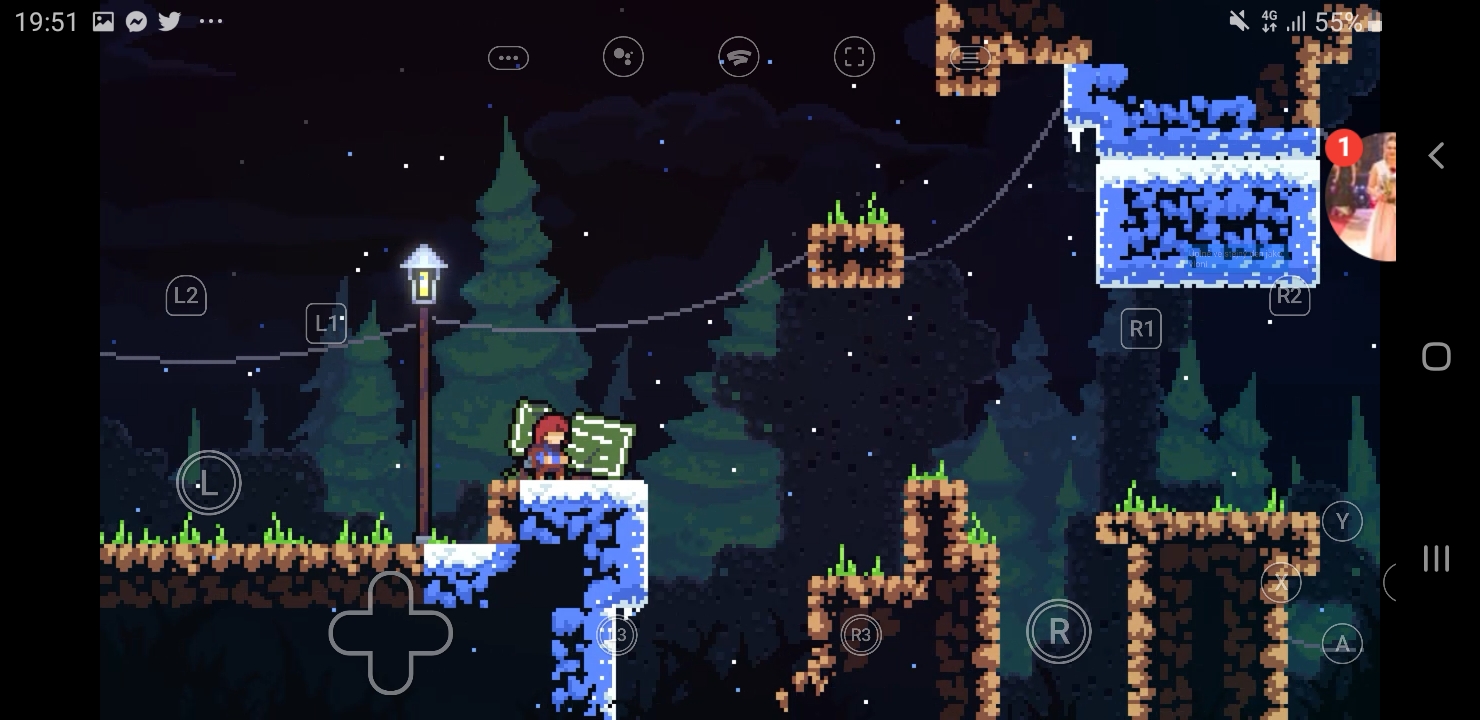Tap the right analog stick R
The image size is (1480, 720).
pos(1059,632)
